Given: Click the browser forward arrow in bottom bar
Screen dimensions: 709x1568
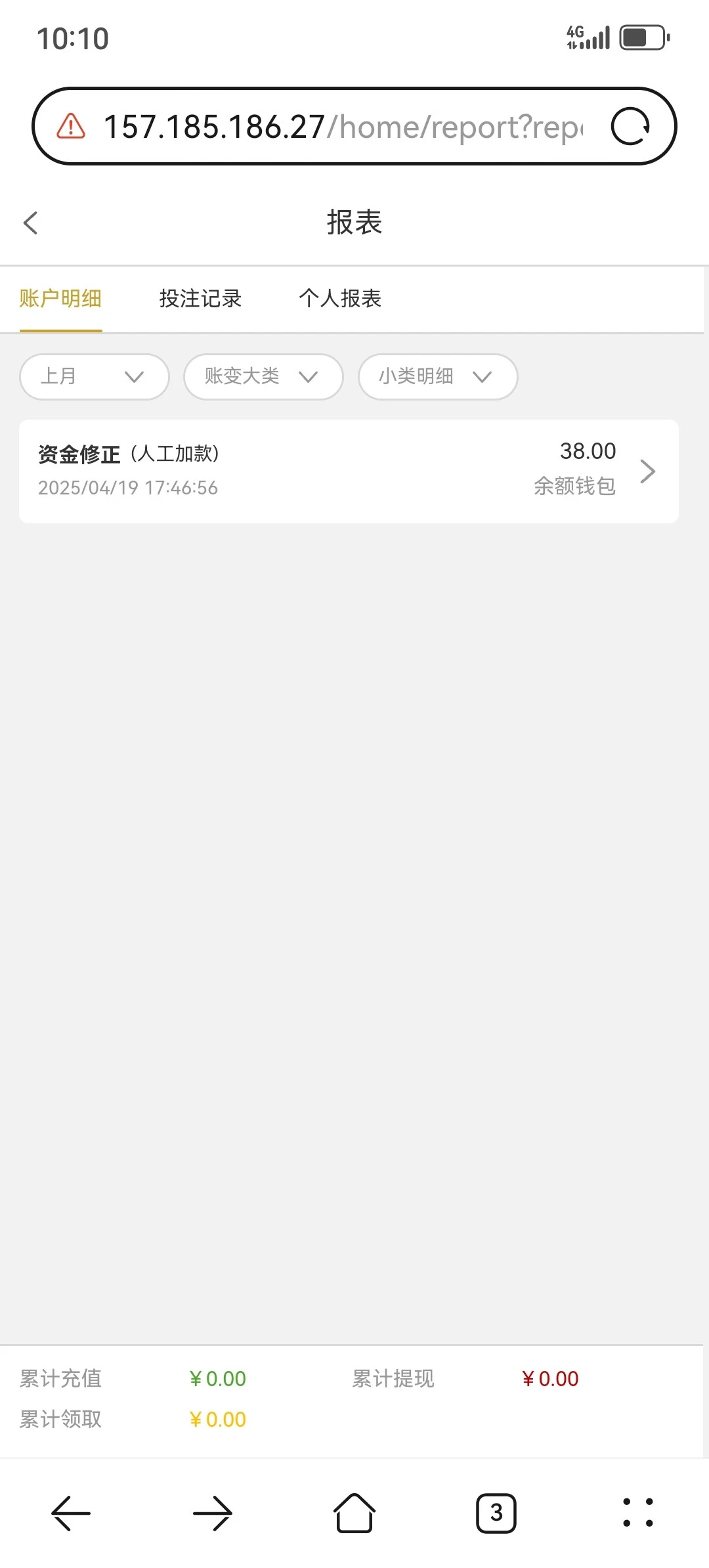Looking at the screenshot, I should pos(212,1514).
